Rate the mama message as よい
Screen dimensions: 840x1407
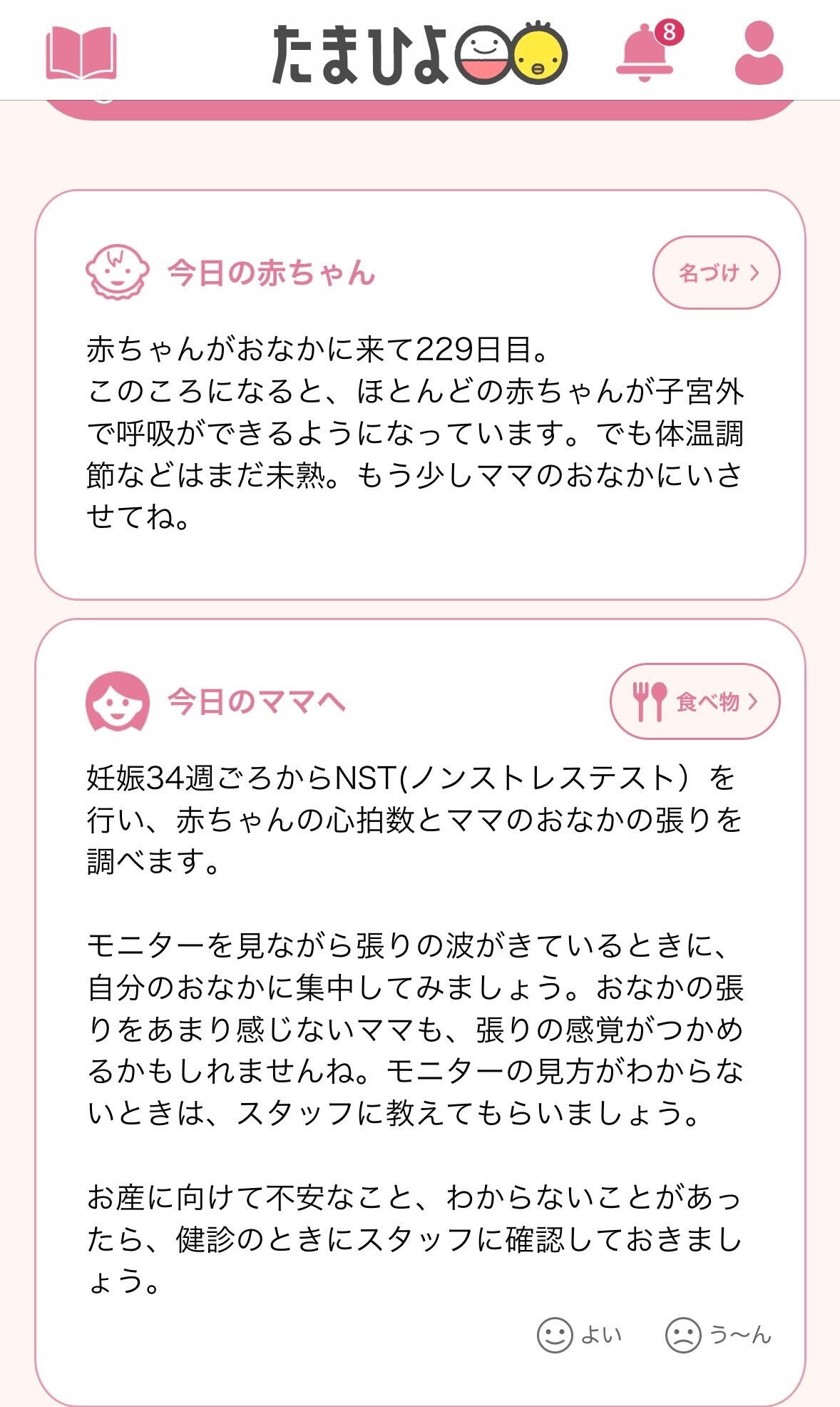pyautogui.click(x=580, y=1334)
